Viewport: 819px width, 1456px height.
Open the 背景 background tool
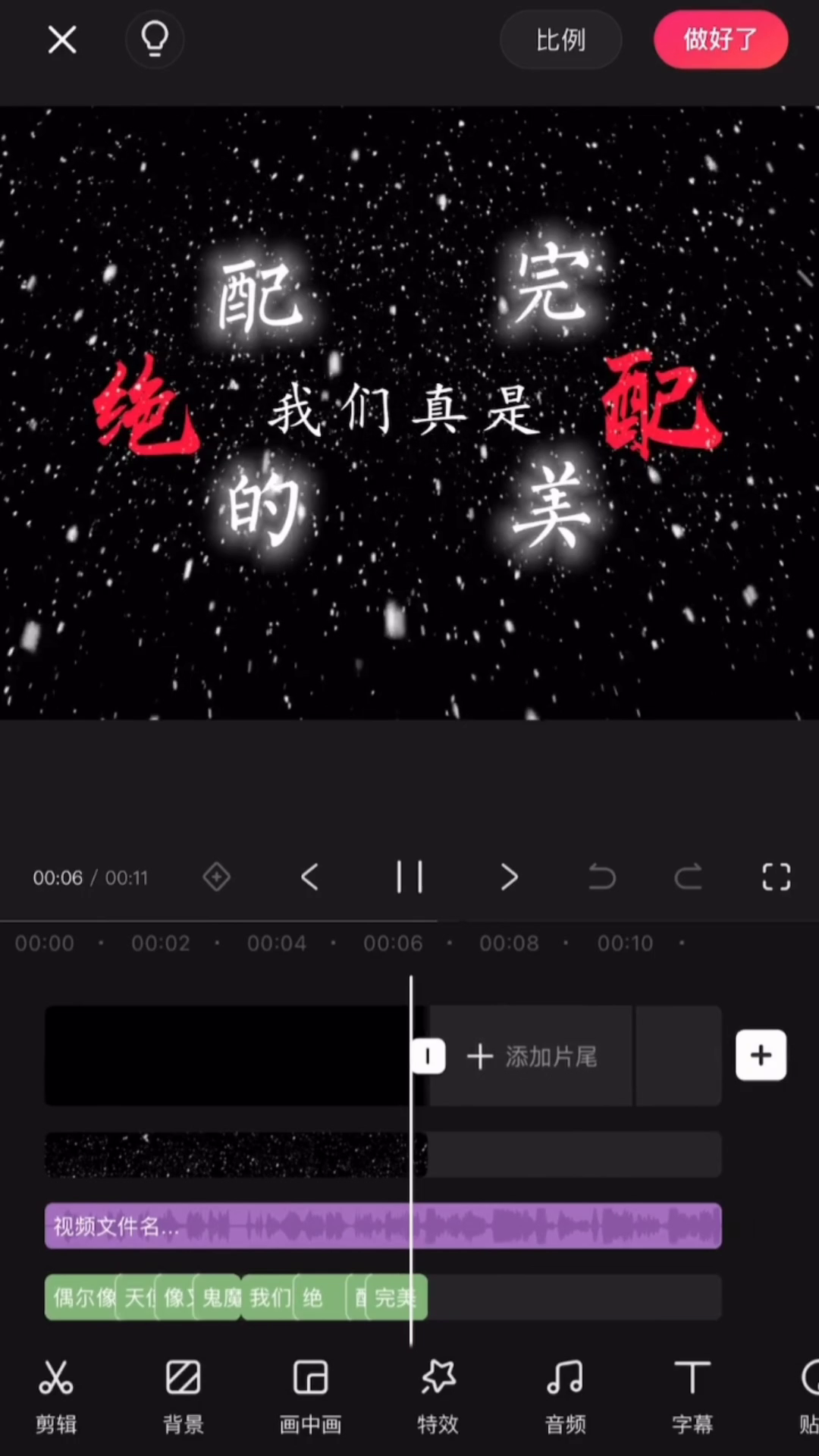[184, 1396]
